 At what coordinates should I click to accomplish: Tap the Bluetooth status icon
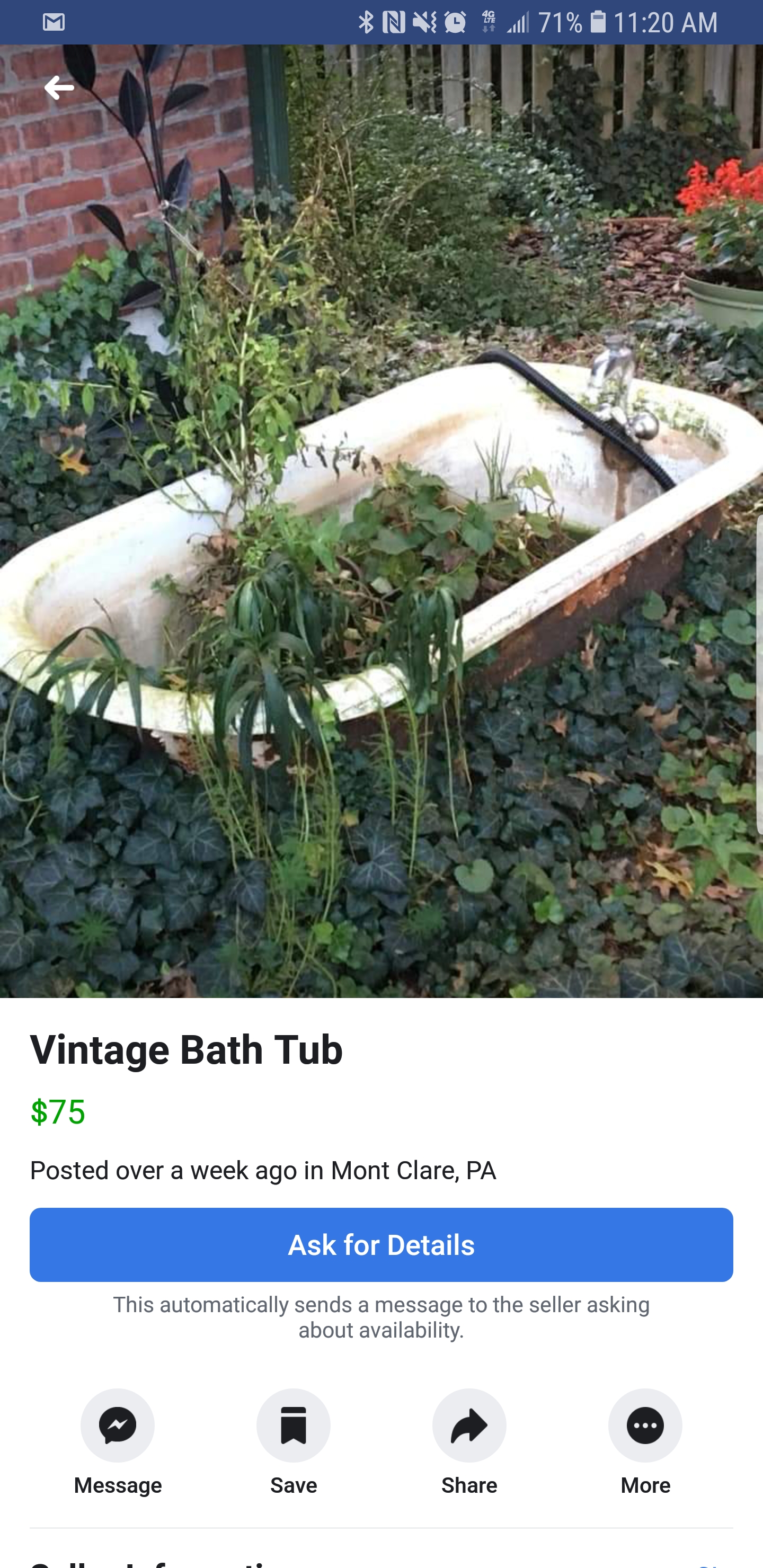coord(367,21)
